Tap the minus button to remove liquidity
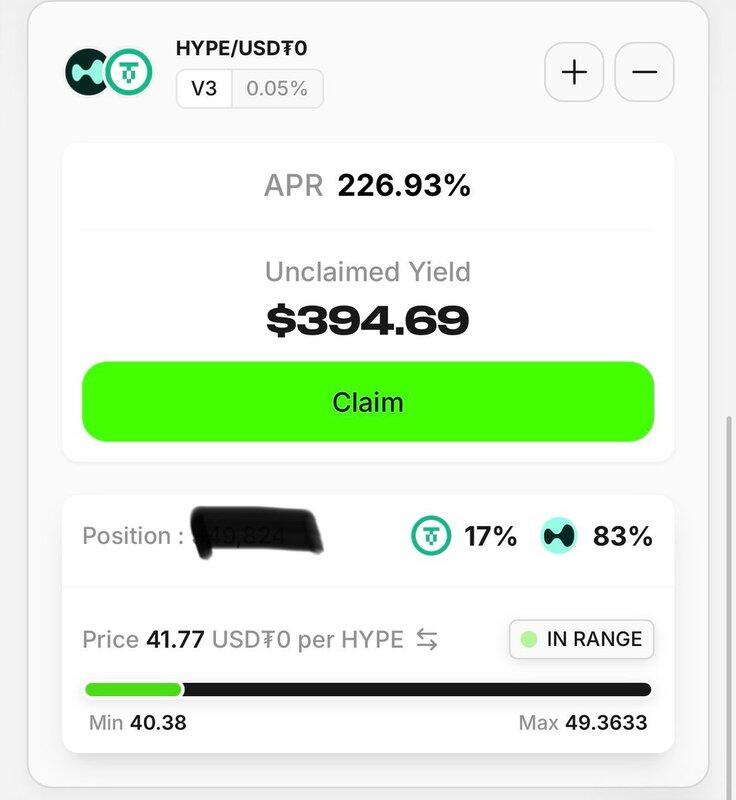 tap(644, 72)
